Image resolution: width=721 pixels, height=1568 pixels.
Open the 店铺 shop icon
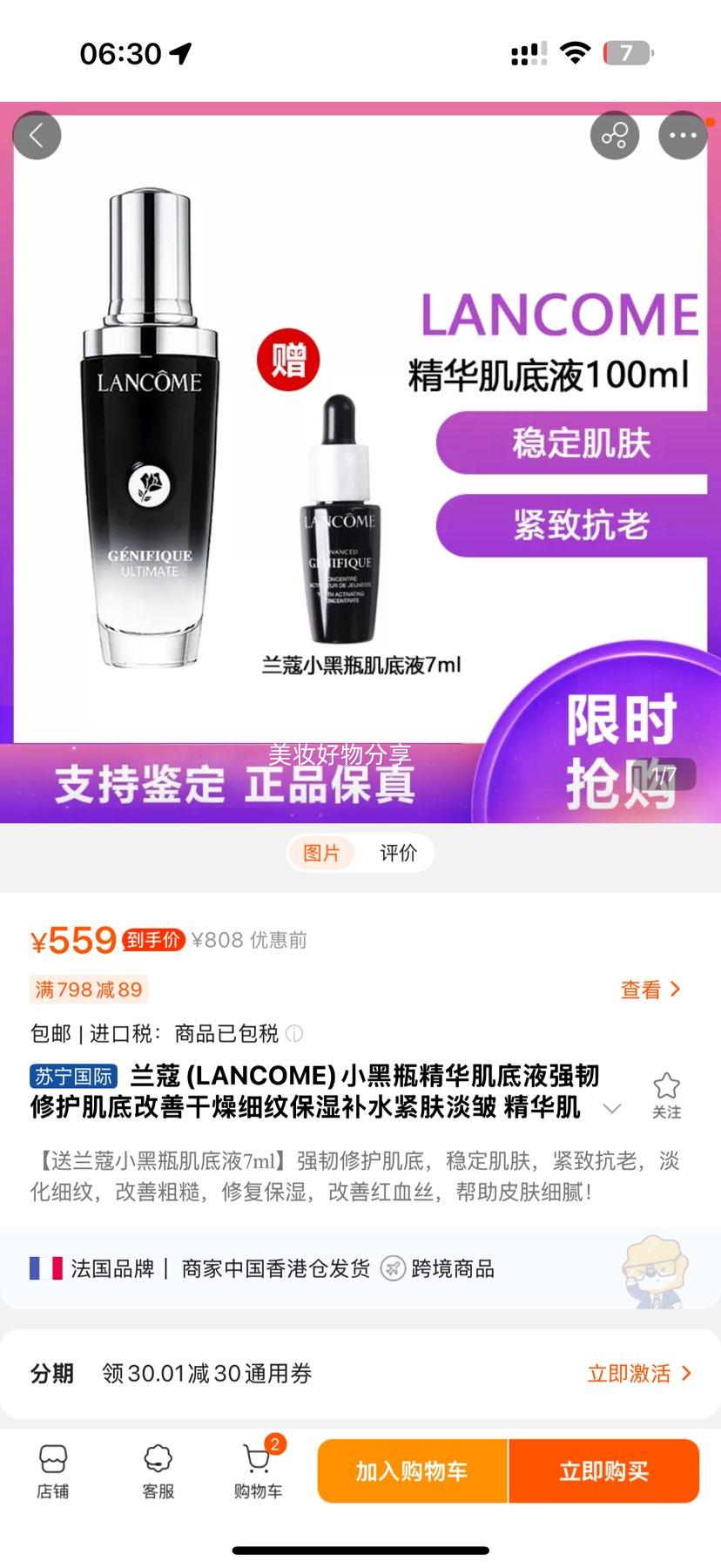tap(54, 1472)
